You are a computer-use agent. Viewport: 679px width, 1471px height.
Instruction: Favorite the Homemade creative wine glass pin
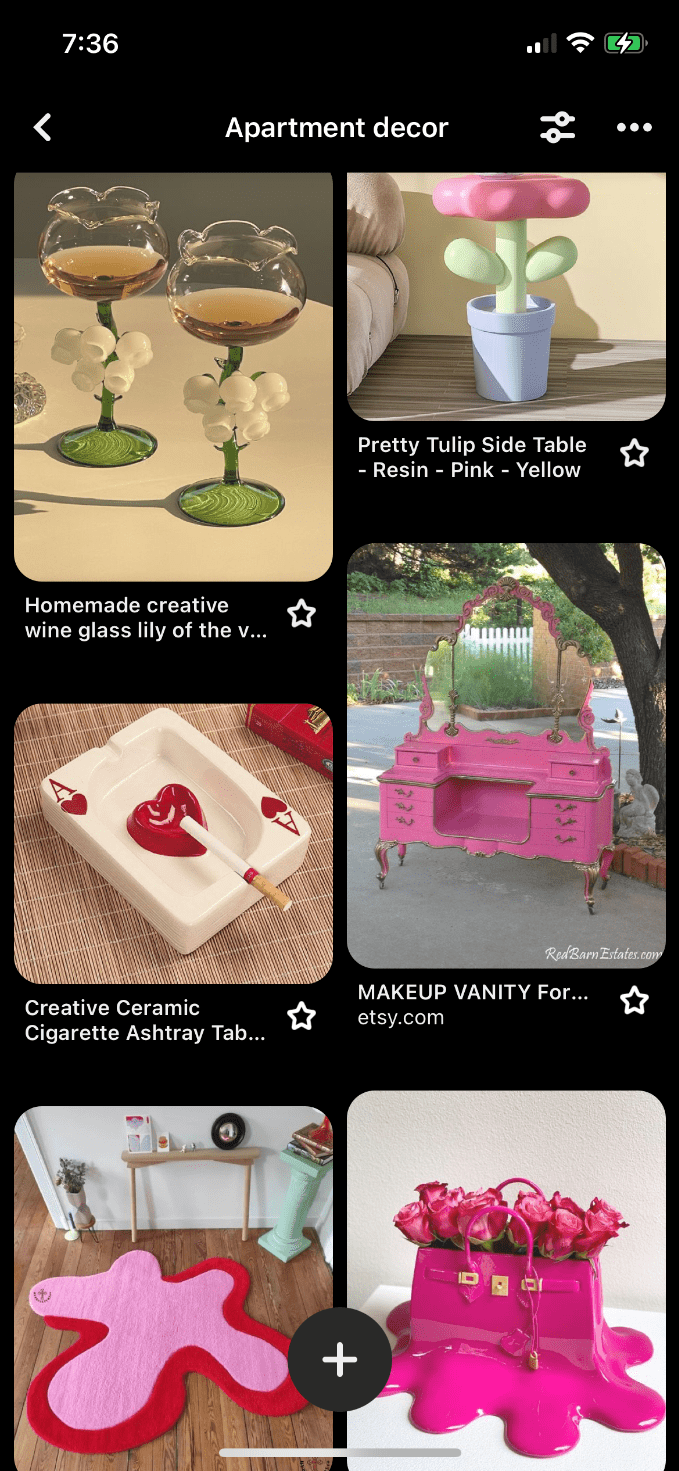tap(301, 614)
